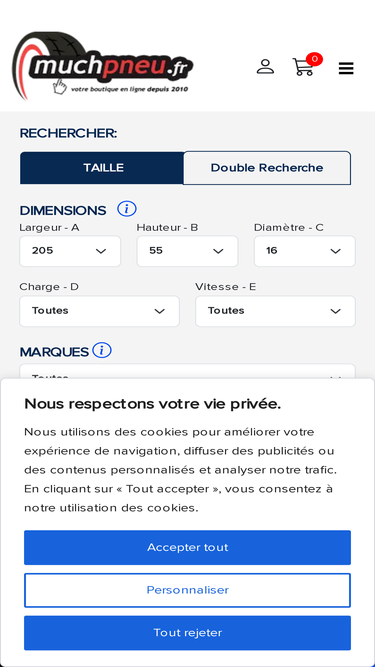375x667 pixels.
Task: Show info about Dimensions
Action: [x=127, y=209]
